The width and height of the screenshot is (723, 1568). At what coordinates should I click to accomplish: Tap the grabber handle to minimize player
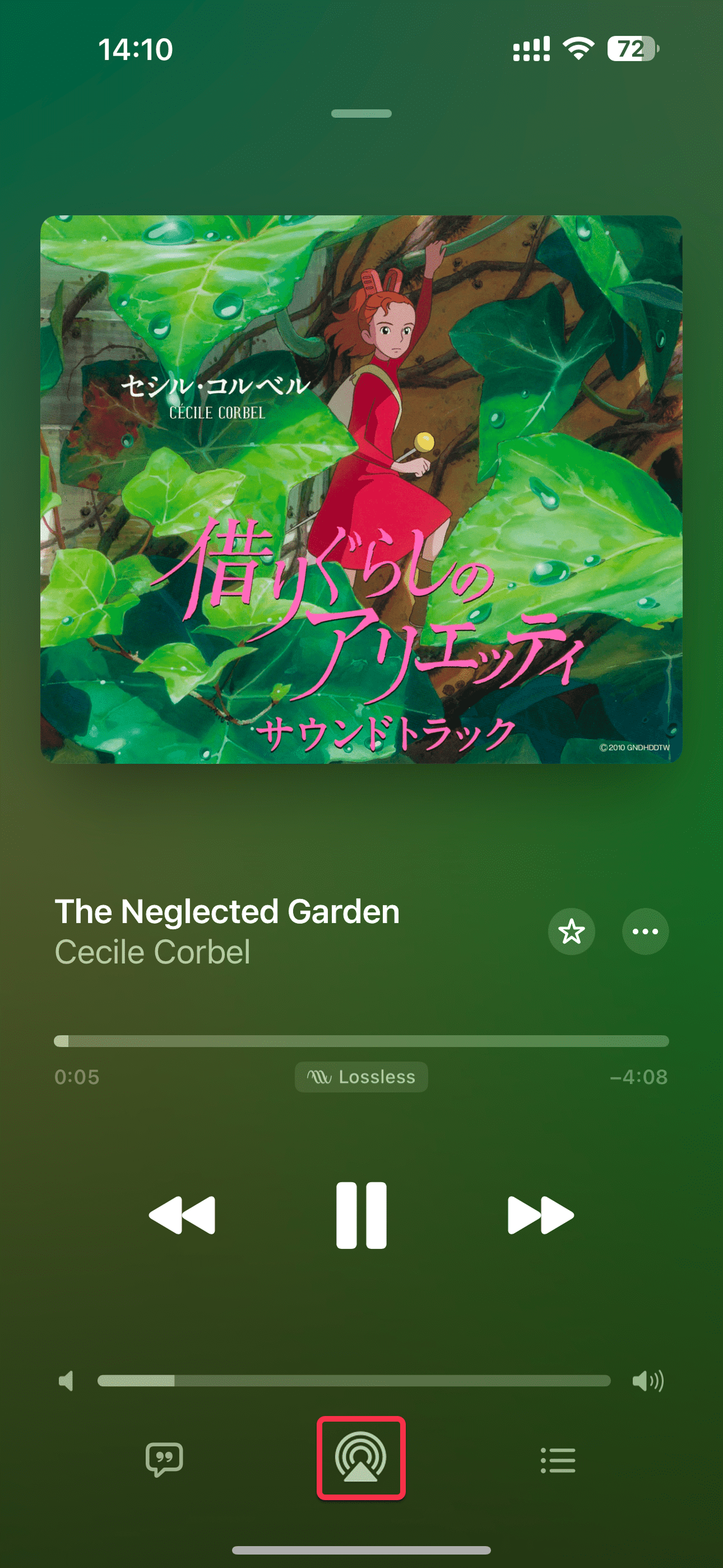361,113
